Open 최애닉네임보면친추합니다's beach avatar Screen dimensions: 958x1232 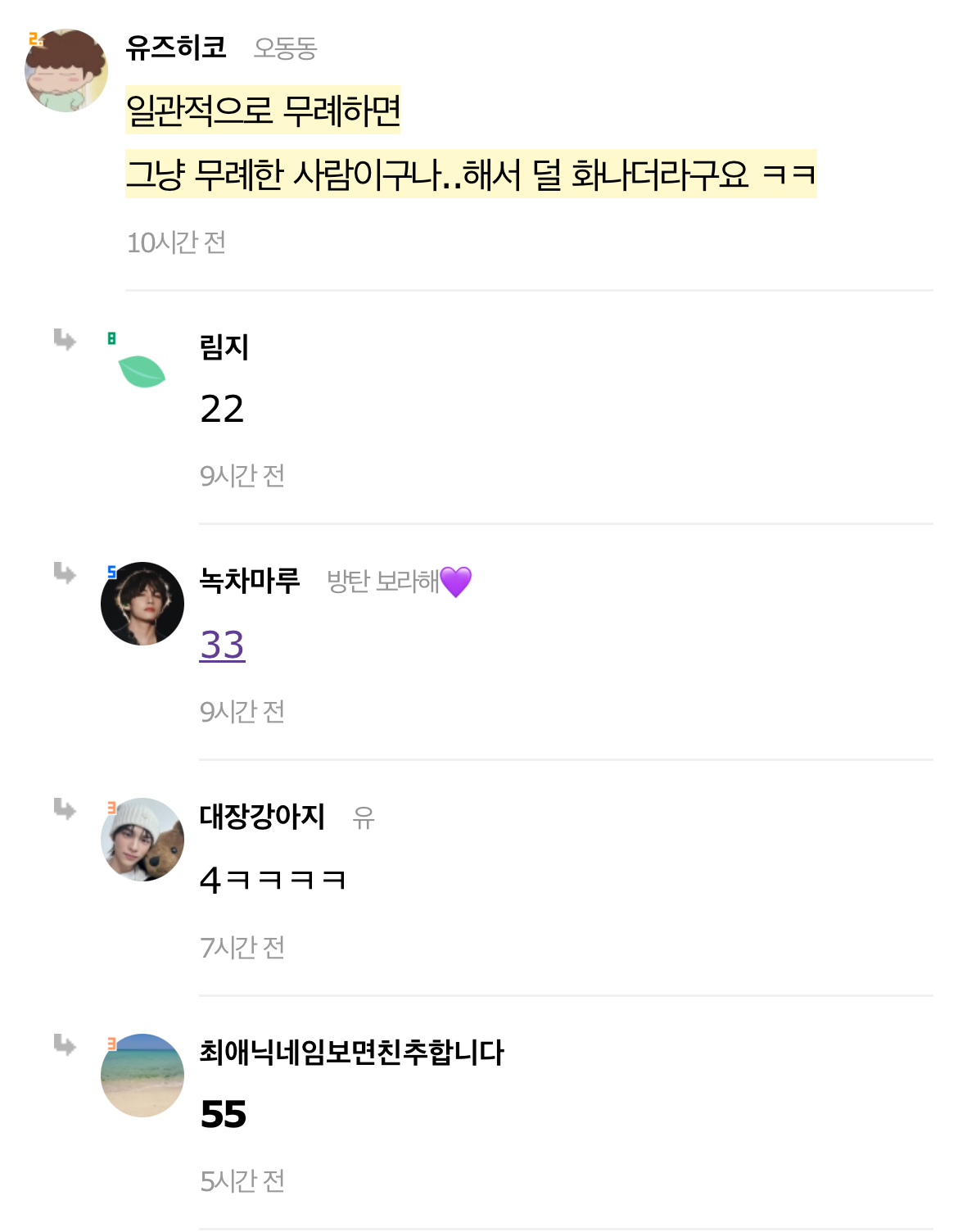142,1075
